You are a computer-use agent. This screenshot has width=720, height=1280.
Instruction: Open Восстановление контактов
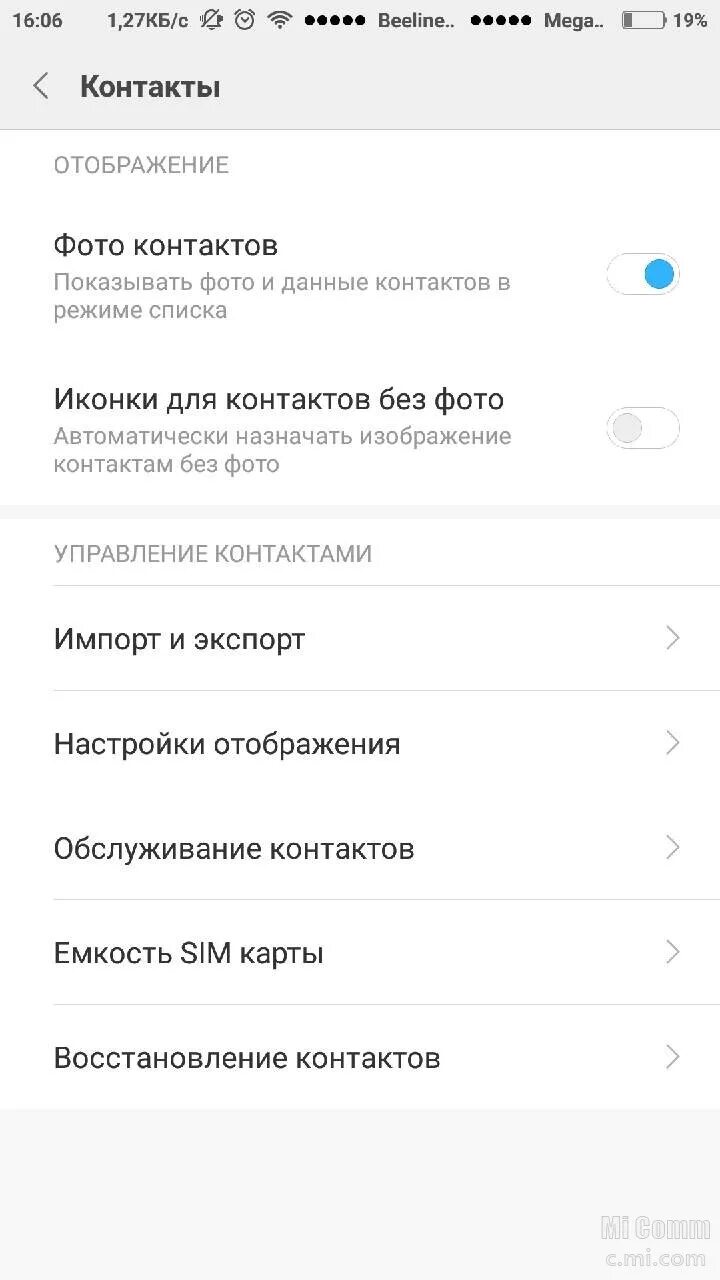point(360,1058)
